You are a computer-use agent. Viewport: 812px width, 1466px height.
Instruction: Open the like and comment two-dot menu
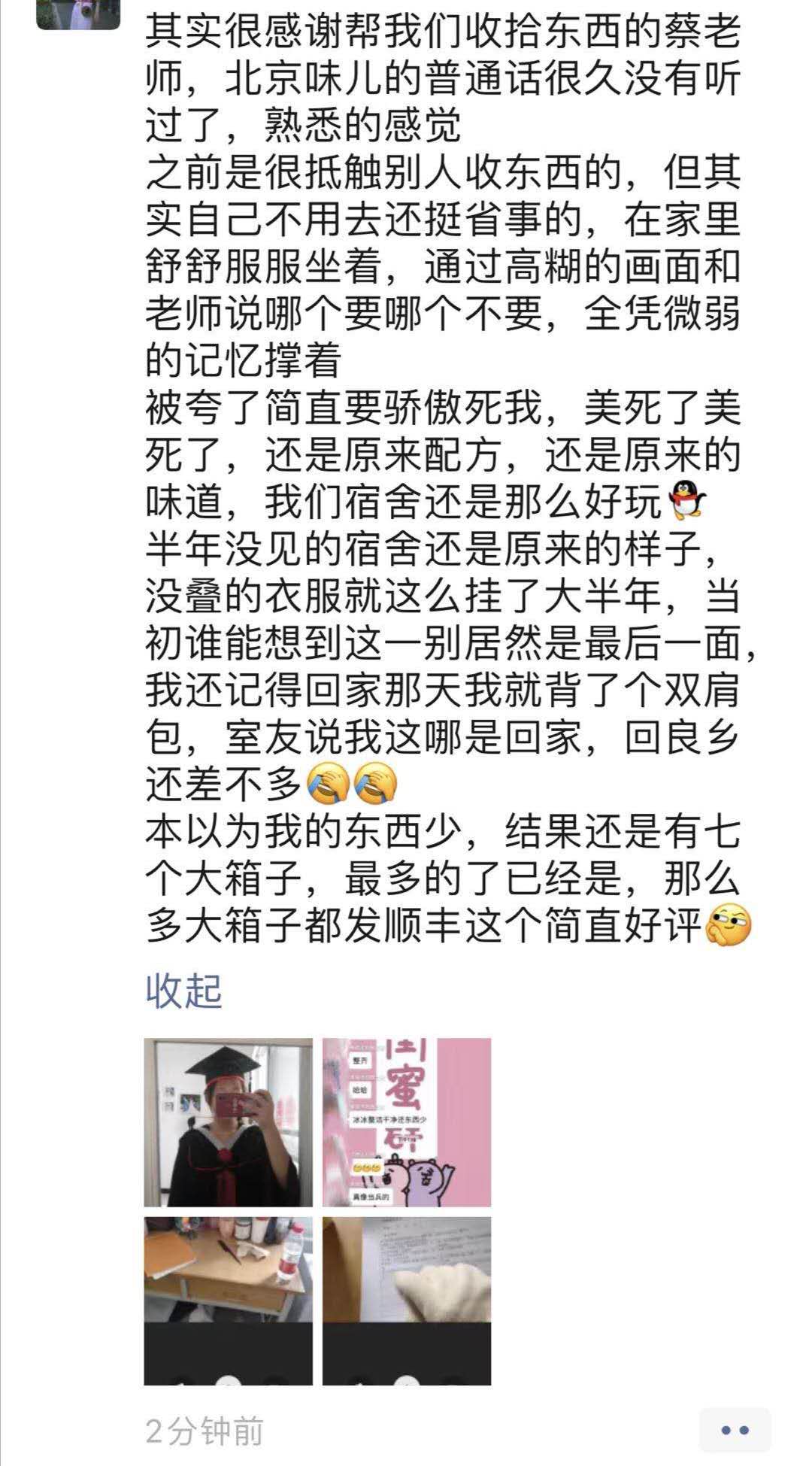(x=735, y=1431)
